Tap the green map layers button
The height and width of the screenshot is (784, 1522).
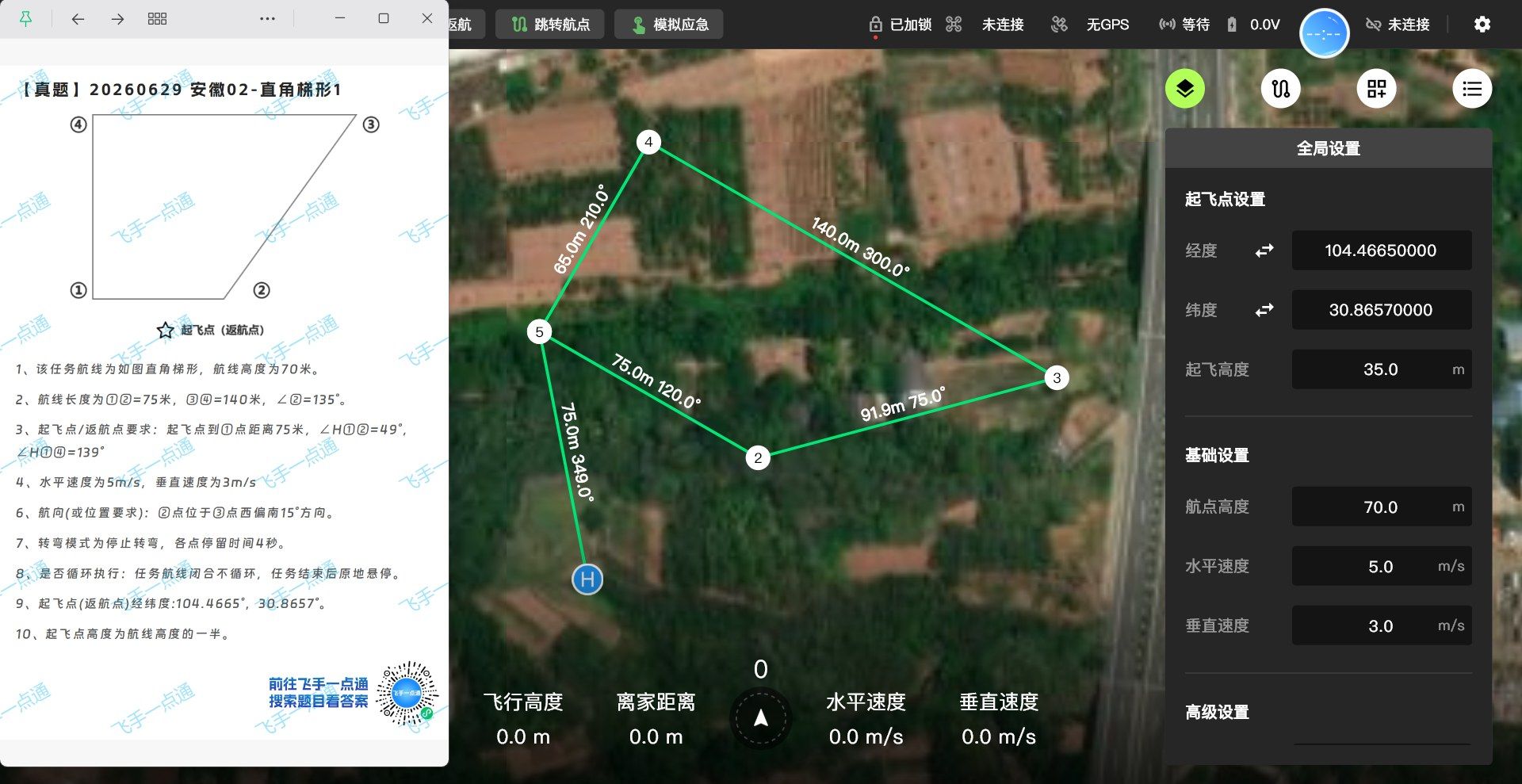click(1184, 89)
